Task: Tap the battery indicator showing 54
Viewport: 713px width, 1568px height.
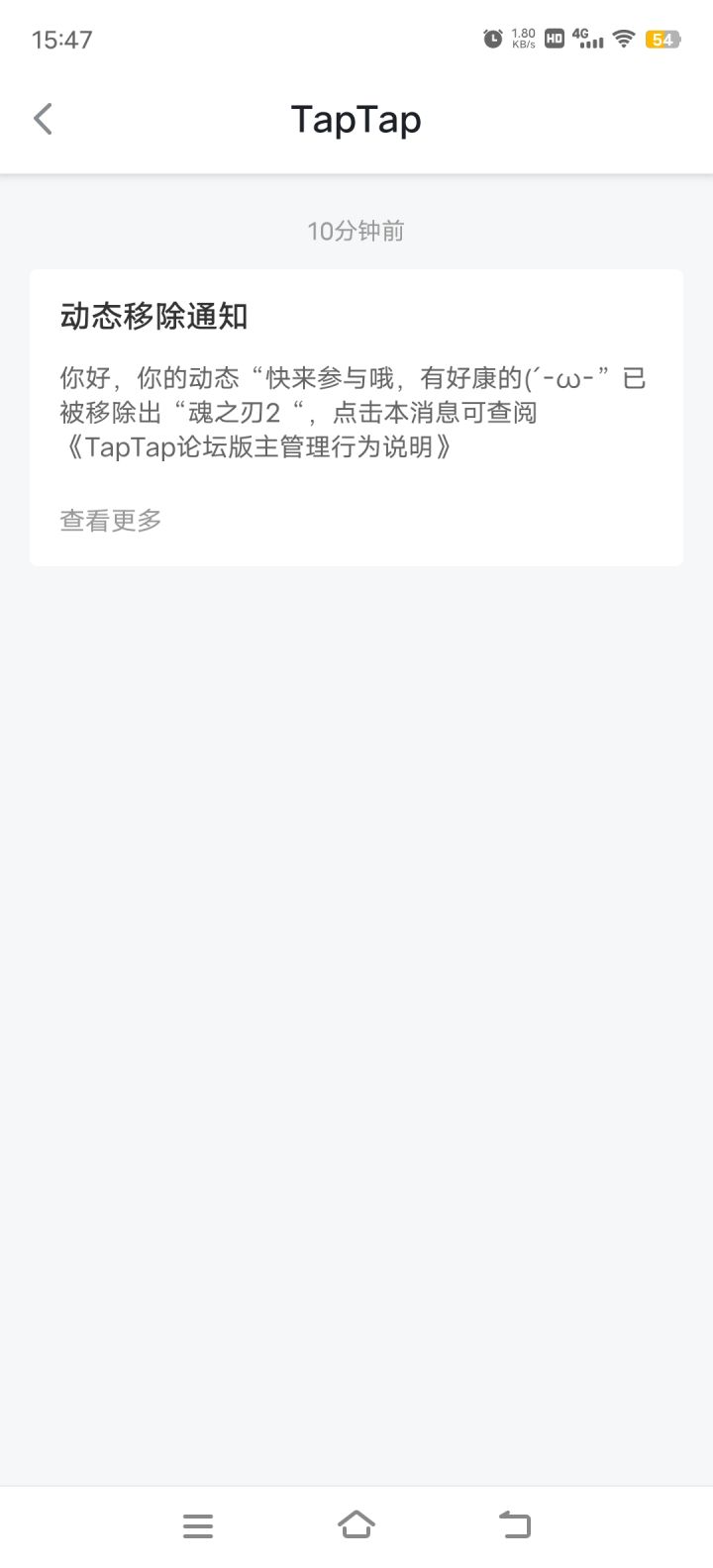Action: tap(662, 39)
